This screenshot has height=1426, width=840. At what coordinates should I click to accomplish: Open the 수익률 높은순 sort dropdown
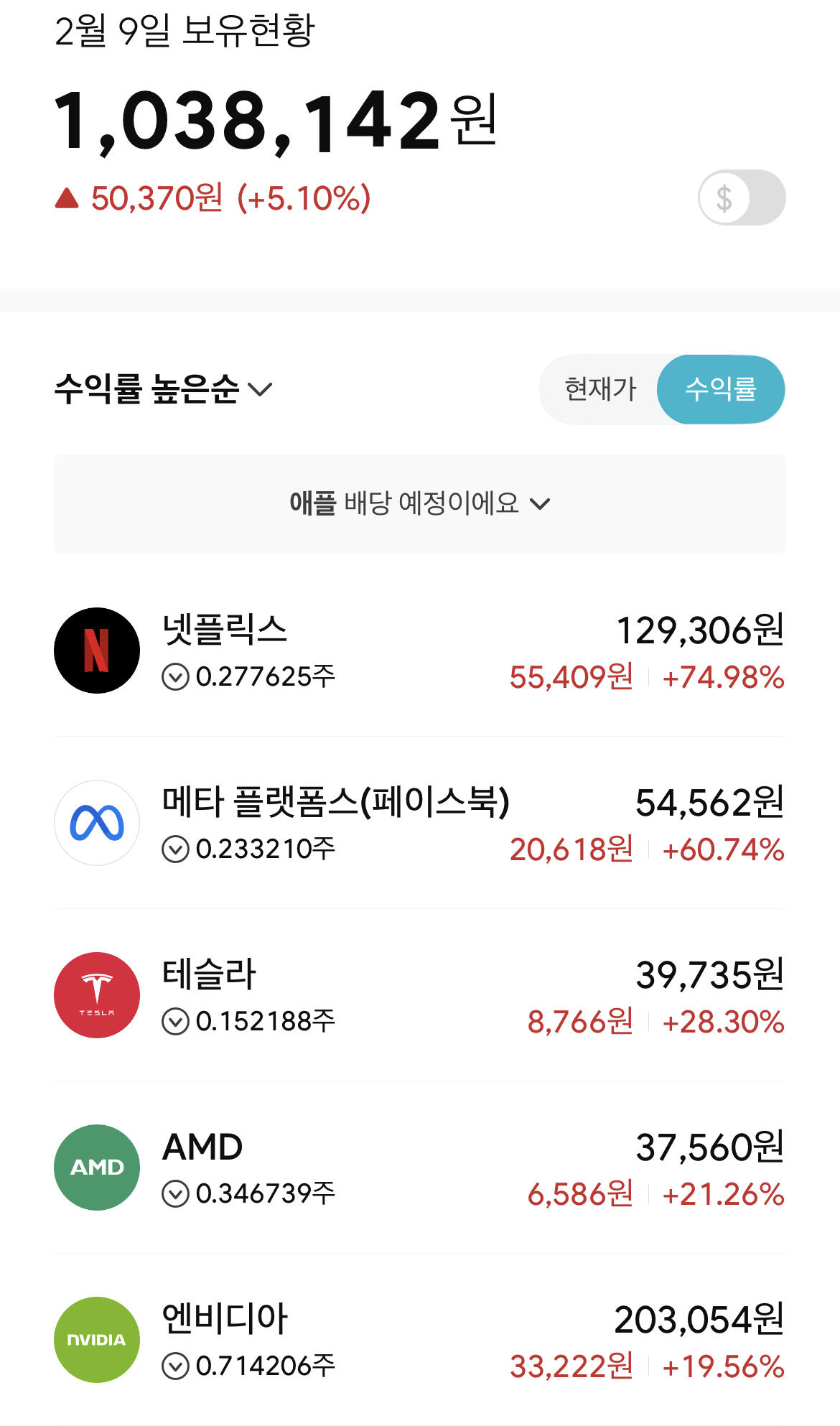(x=164, y=389)
